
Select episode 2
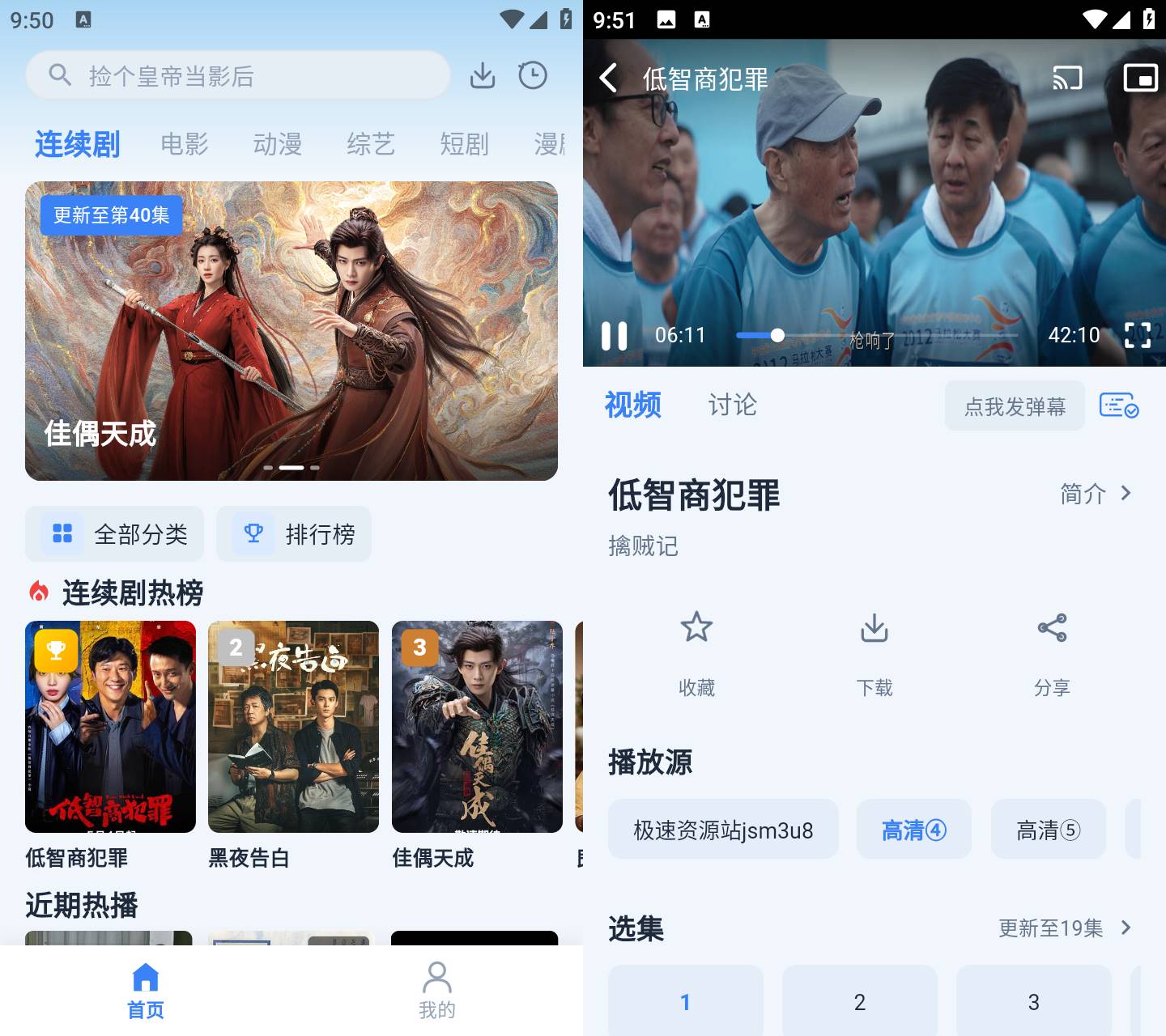click(860, 1001)
